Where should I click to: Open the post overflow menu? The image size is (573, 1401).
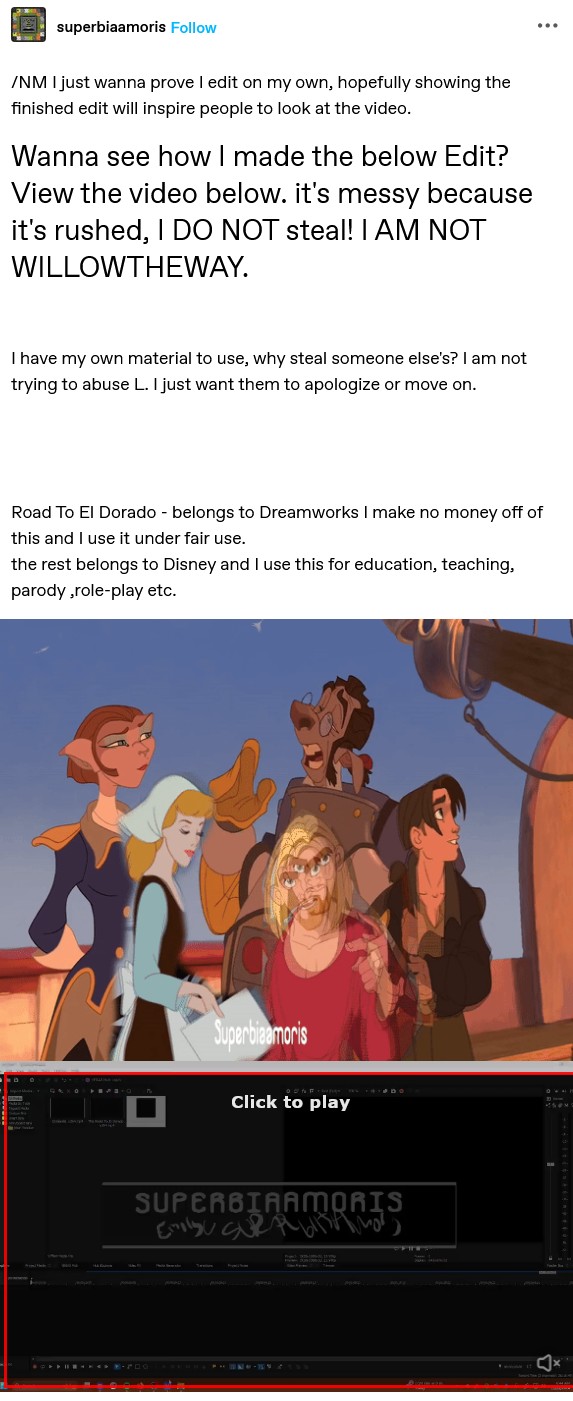click(547, 25)
